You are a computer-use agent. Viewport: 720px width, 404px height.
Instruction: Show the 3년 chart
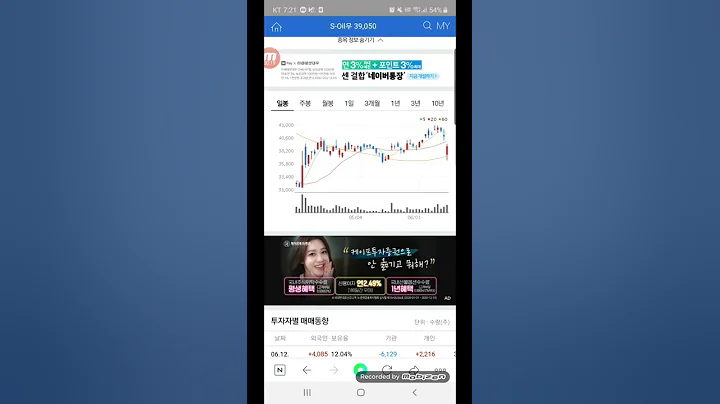coord(415,103)
